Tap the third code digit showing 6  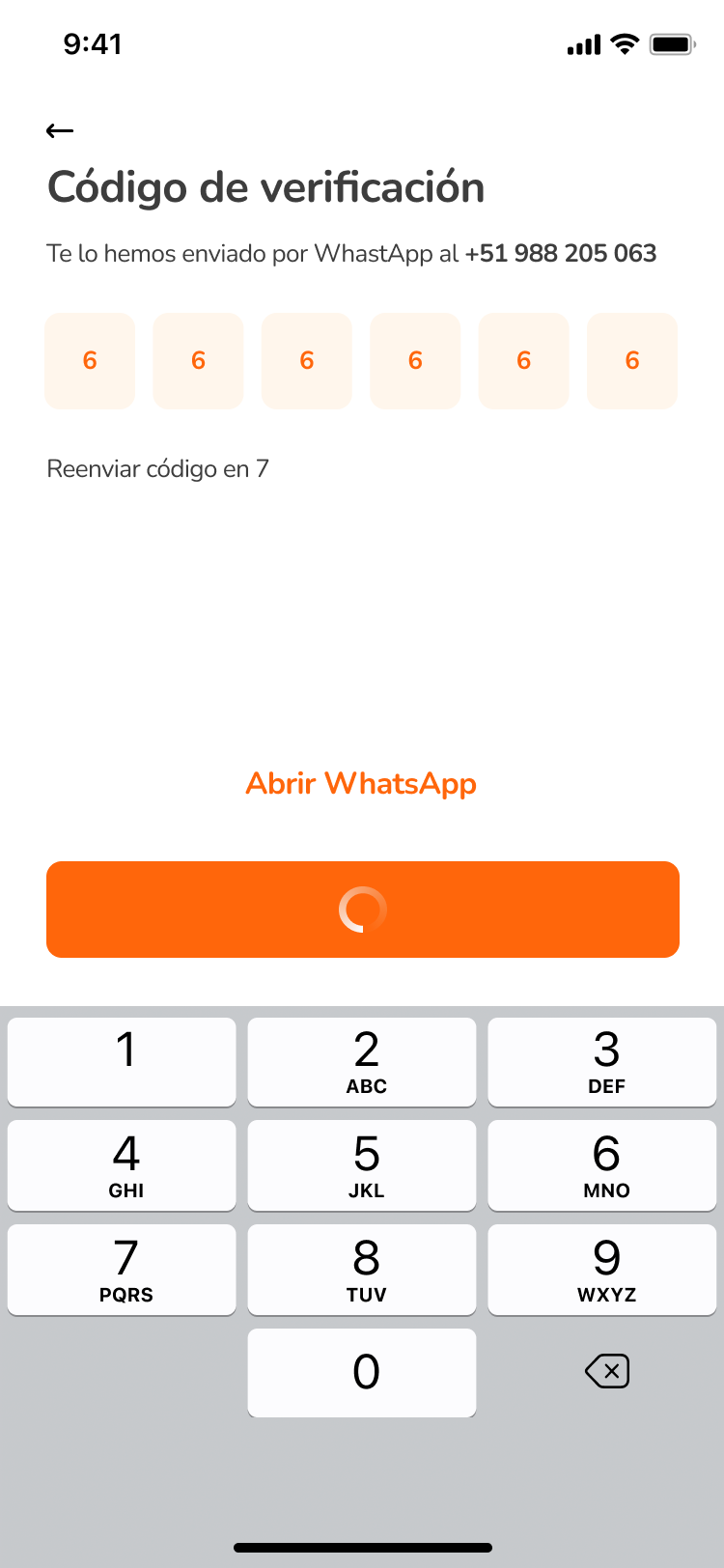[x=306, y=360]
